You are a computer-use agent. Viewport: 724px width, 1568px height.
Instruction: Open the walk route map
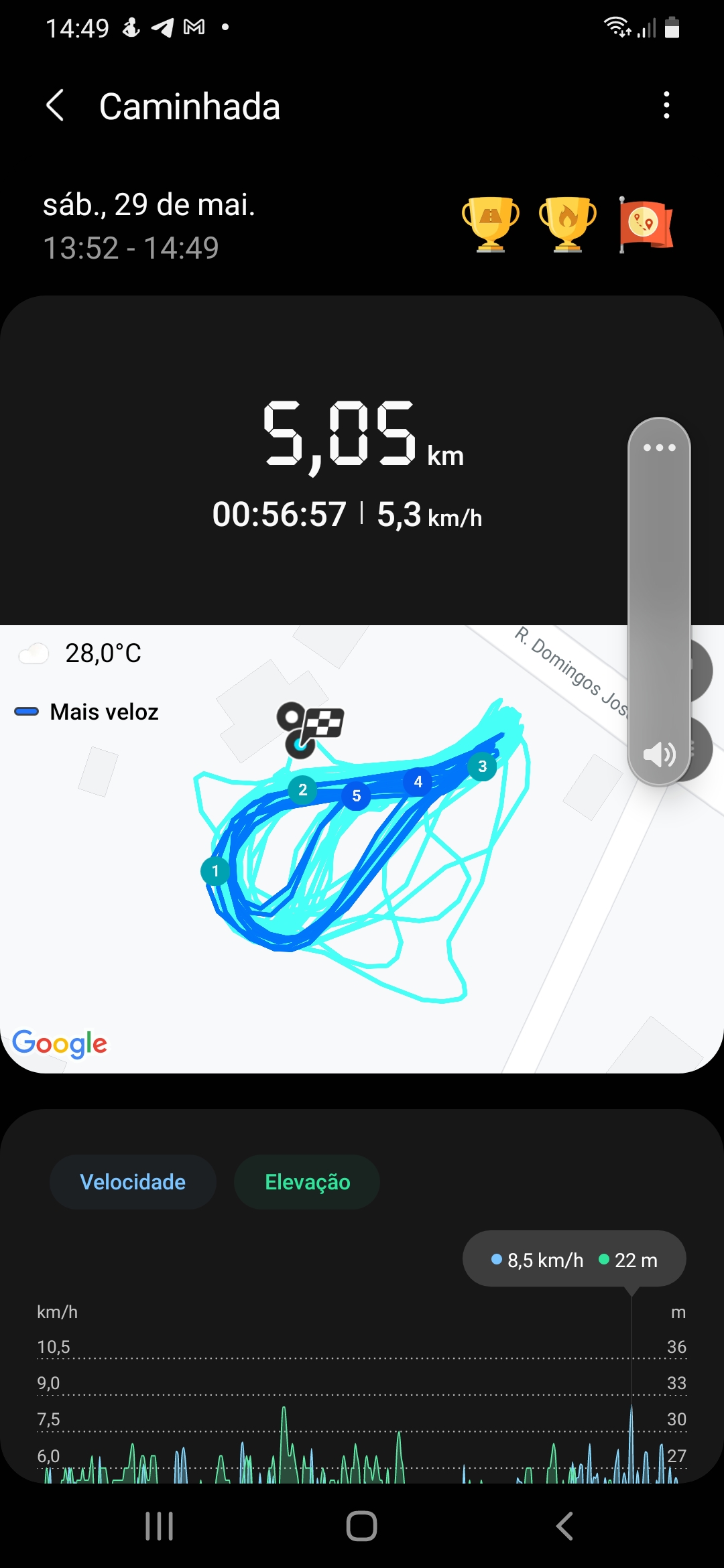click(x=362, y=849)
